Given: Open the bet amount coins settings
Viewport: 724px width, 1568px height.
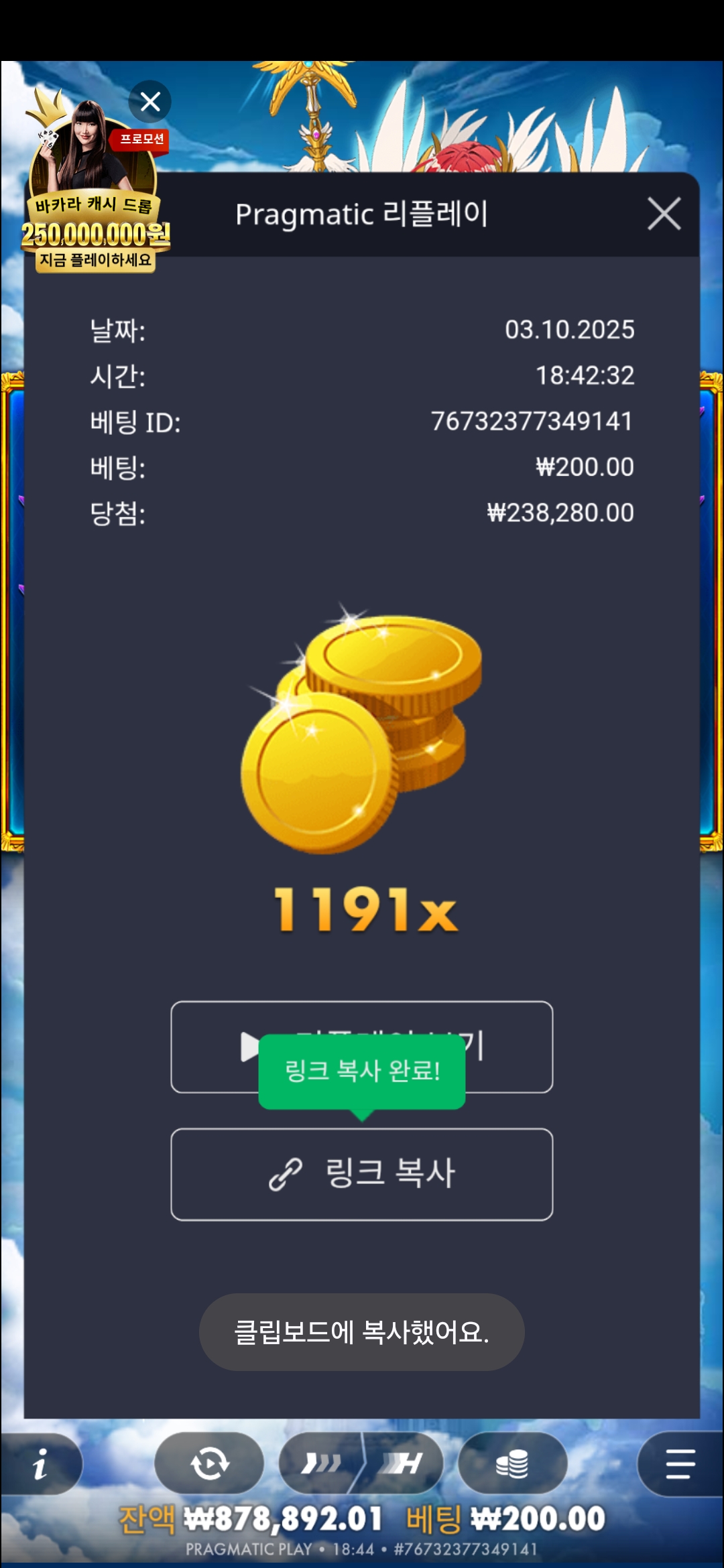Looking at the screenshot, I should pyautogui.click(x=512, y=1463).
